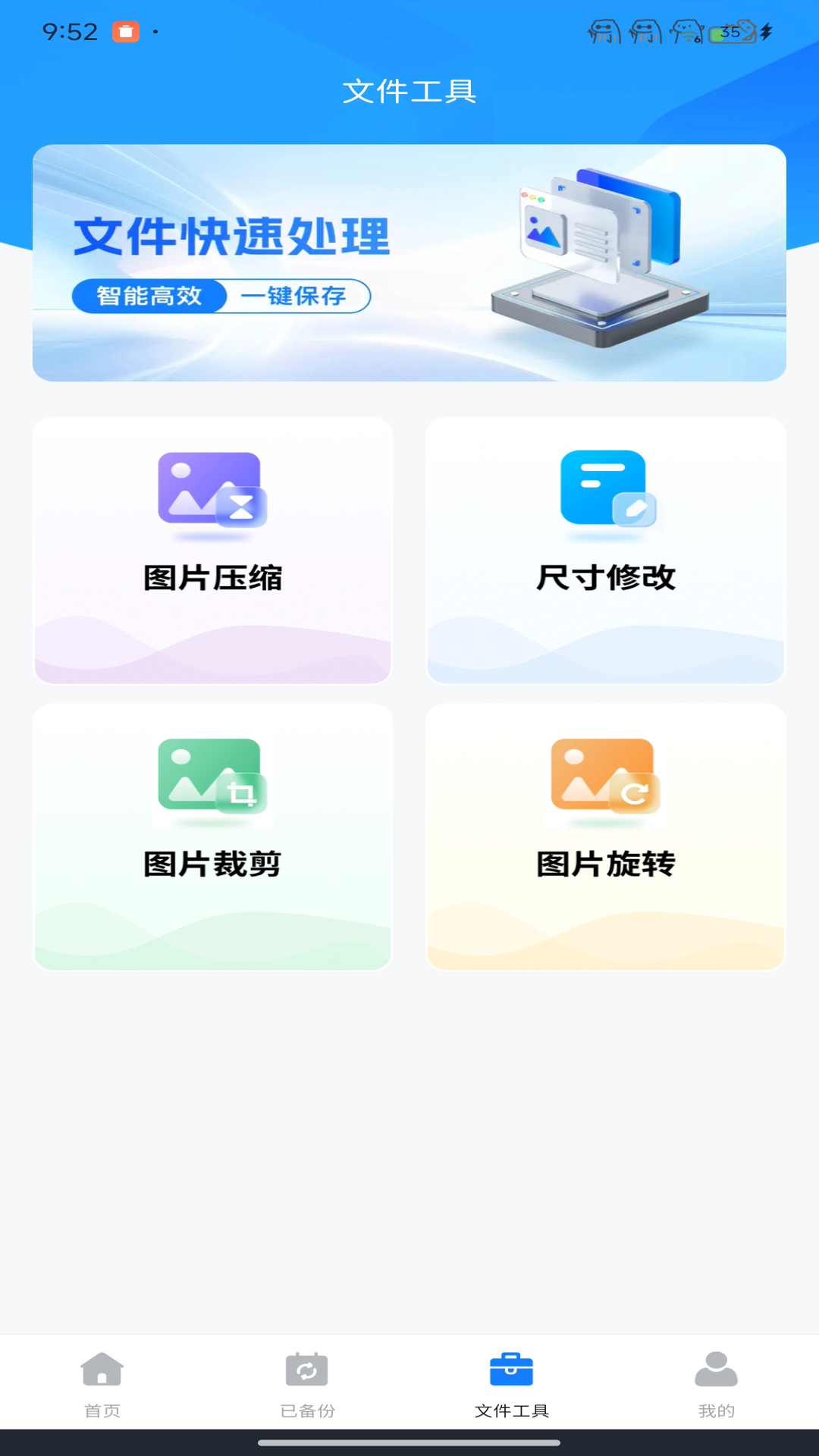This screenshot has width=819, height=1456.
Task: Open the 图片压缩 card
Action: tap(211, 550)
